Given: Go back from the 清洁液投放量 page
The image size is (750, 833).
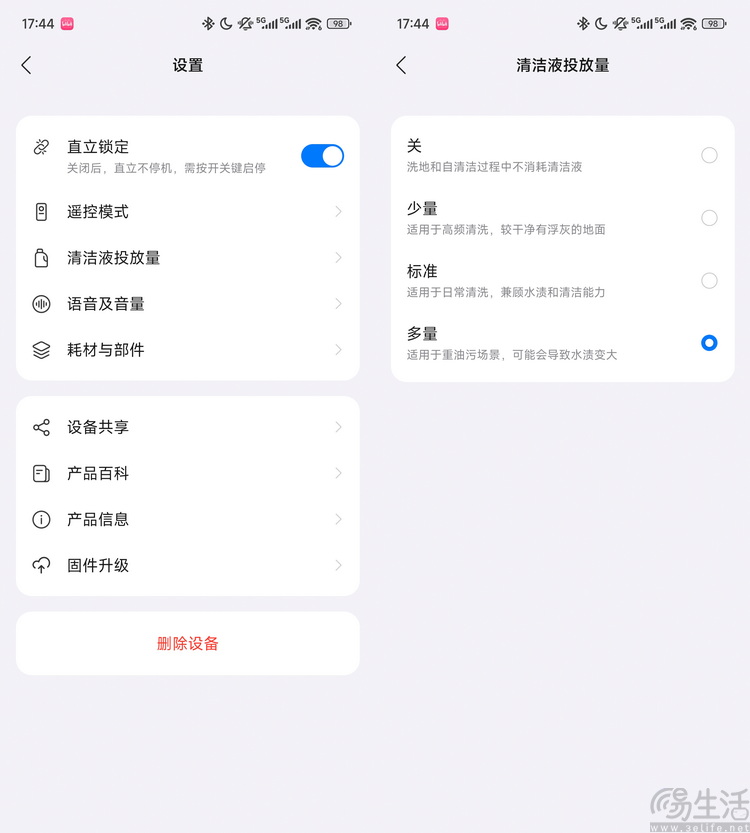Looking at the screenshot, I should click(401, 65).
